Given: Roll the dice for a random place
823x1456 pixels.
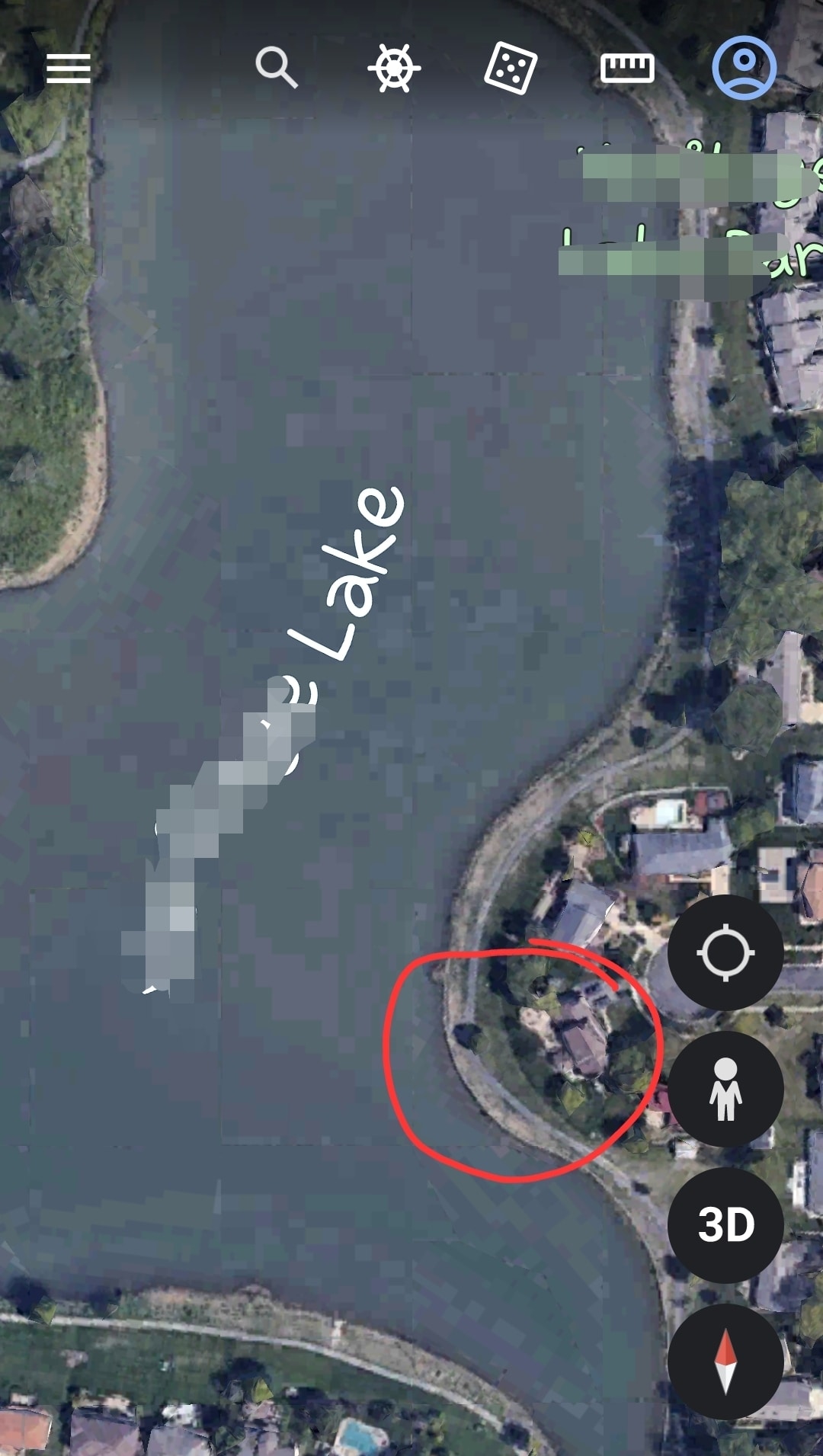Looking at the screenshot, I should click(x=511, y=68).
